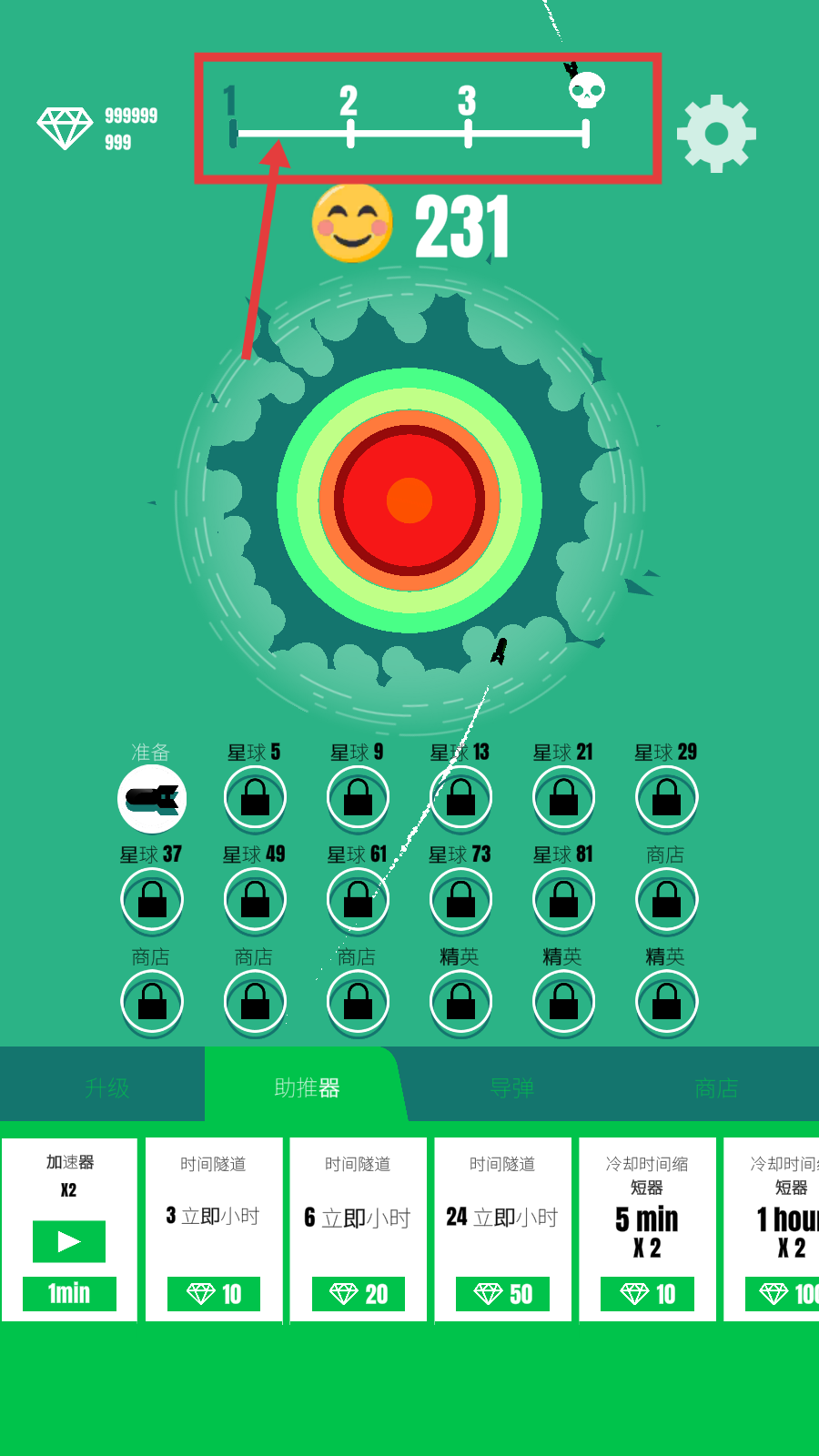Select the 助推器 tab

[x=307, y=1087]
